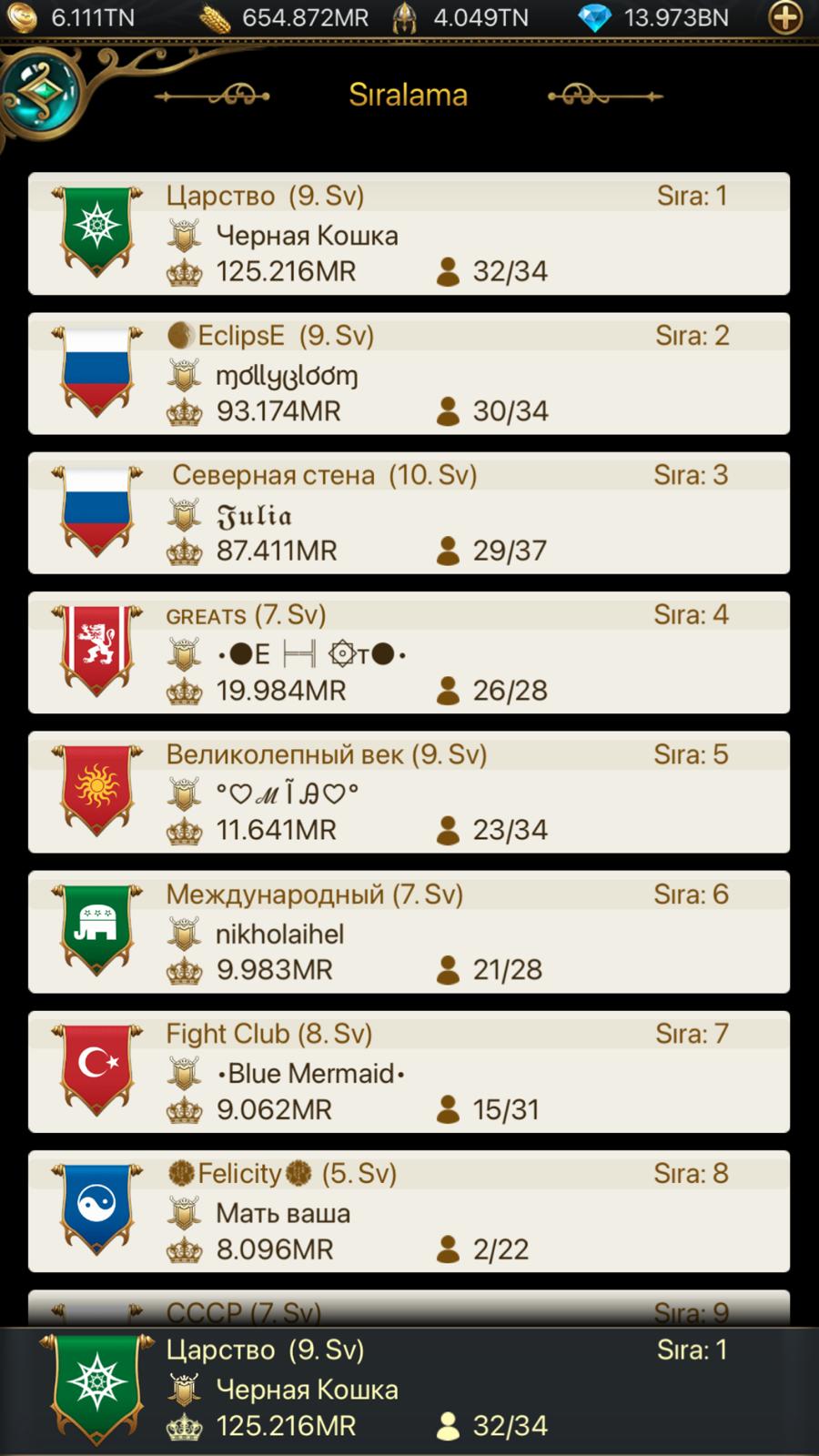Image resolution: width=819 pixels, height=1456 pixels.
Task: Select the GREATS alliance ranked 4
Action: 409,652
